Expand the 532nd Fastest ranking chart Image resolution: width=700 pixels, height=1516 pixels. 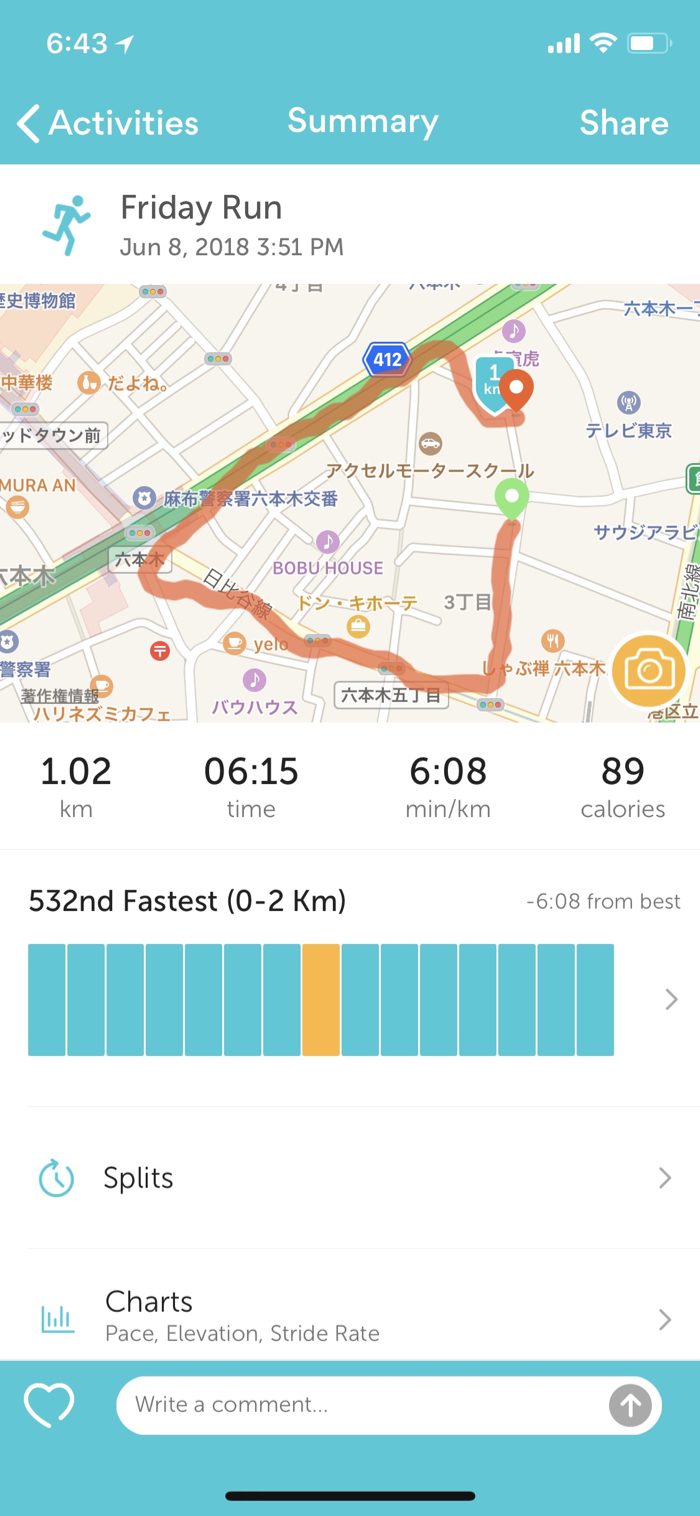coord(671,999)
